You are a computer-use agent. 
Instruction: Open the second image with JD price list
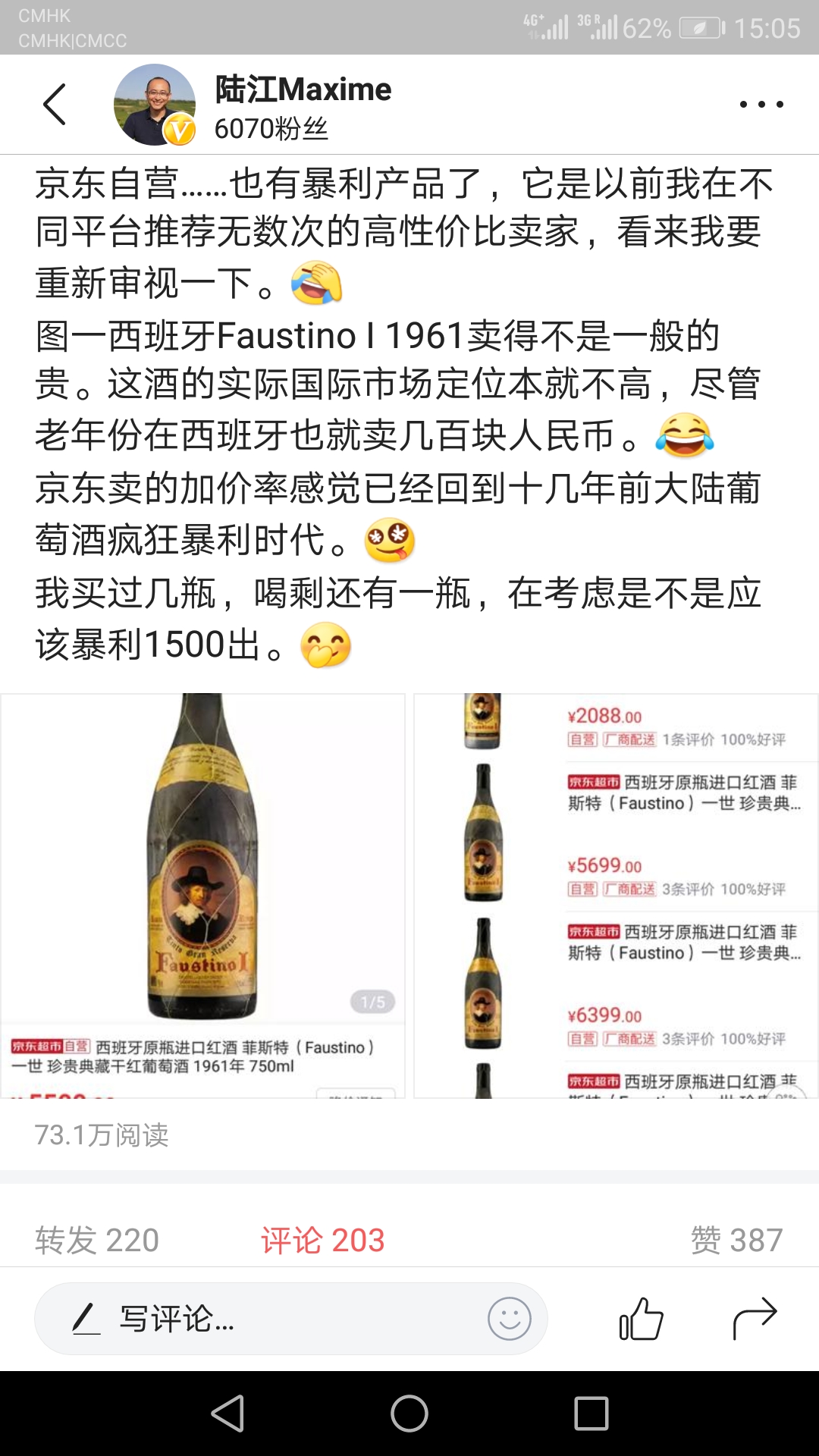pyautogui.click(x=616, y=895)
